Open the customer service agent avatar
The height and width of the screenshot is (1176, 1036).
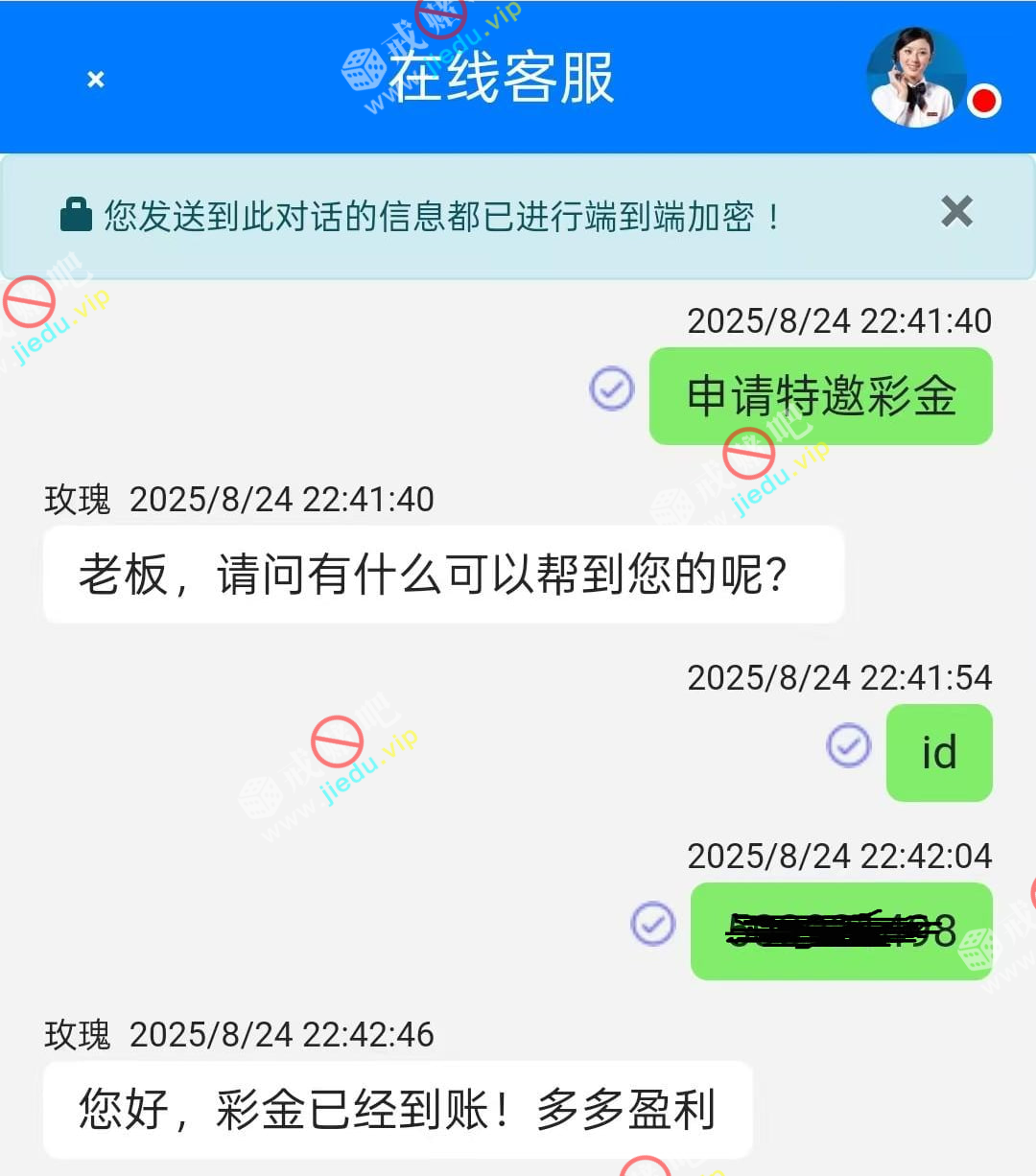click(916, 78)
